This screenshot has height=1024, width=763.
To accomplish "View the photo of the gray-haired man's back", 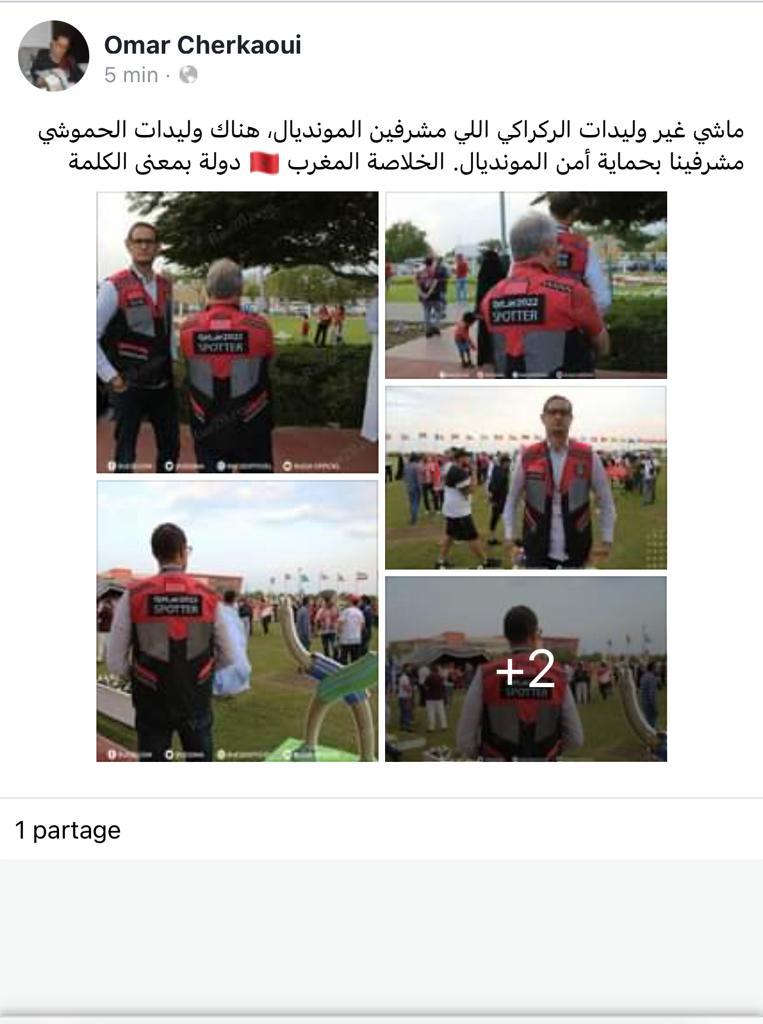I will point(526,285).
